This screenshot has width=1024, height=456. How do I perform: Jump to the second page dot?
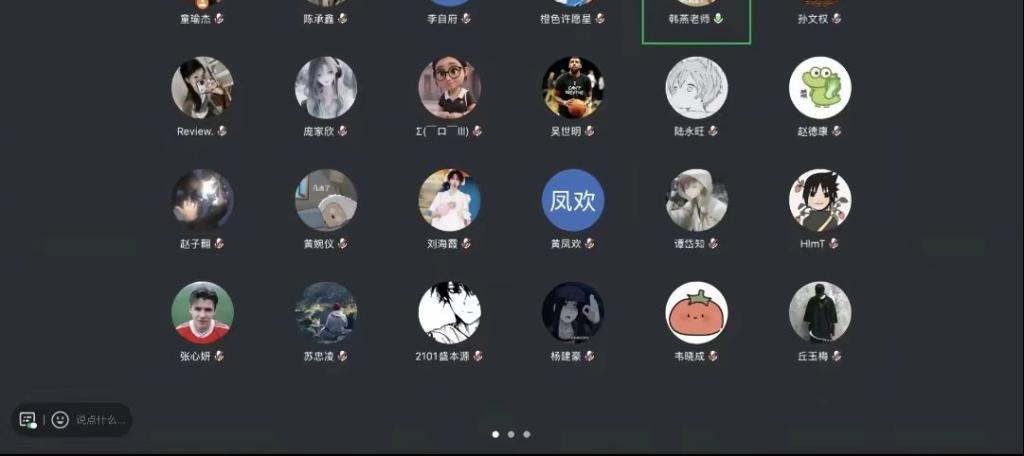511,434
